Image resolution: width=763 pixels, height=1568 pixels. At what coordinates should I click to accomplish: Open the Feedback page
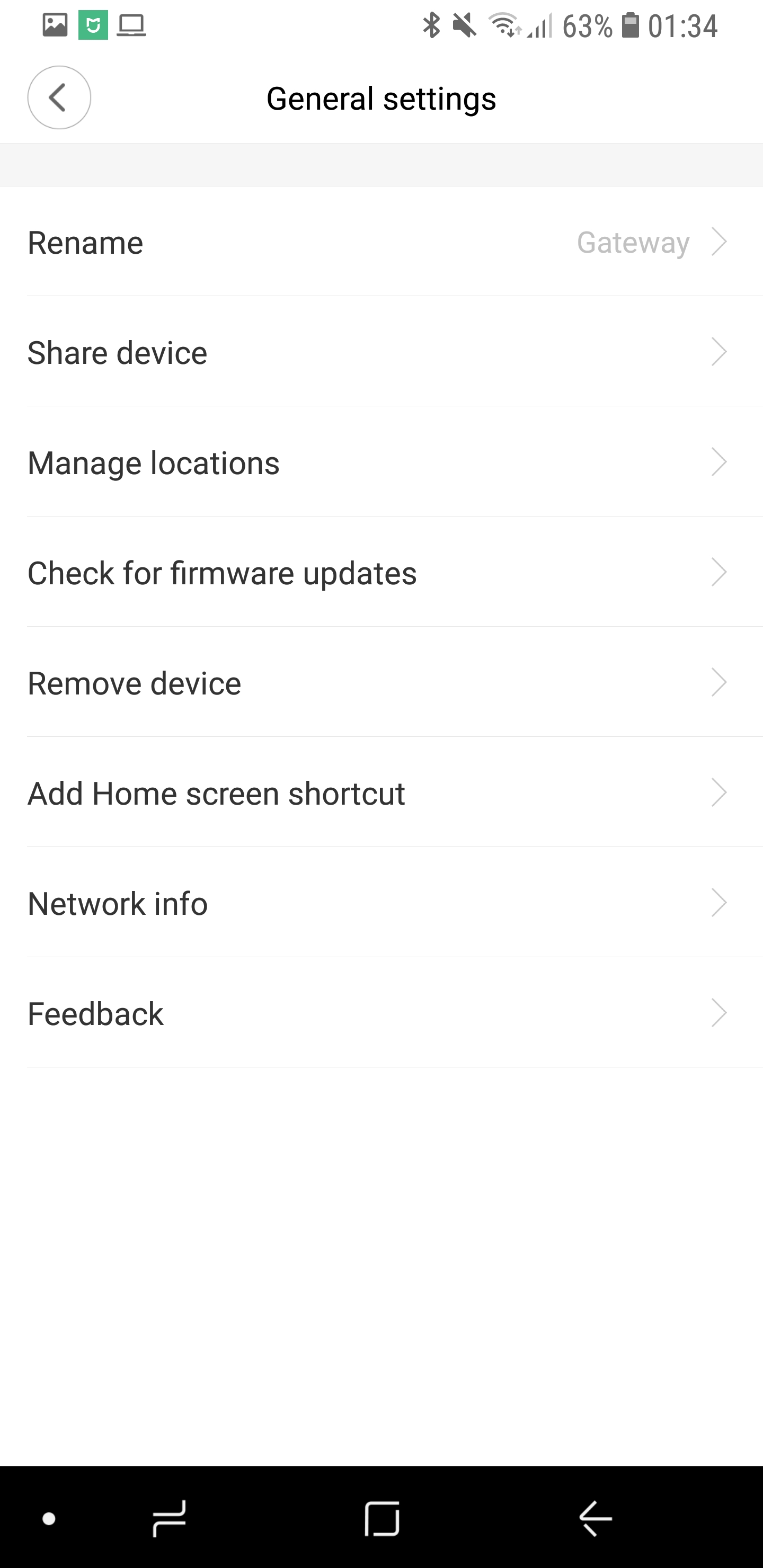pos(381,1013)
